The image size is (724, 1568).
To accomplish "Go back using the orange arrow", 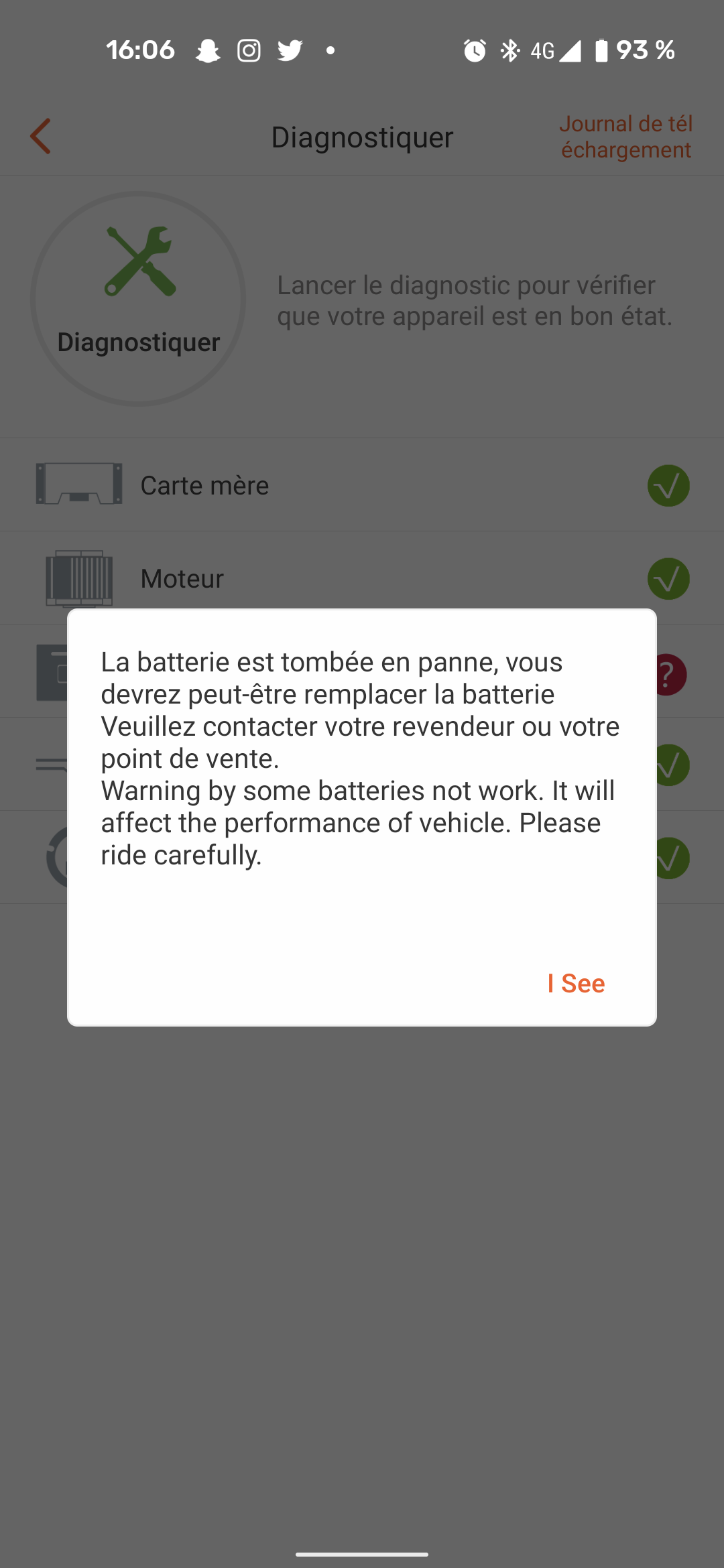I will (40, 137).
